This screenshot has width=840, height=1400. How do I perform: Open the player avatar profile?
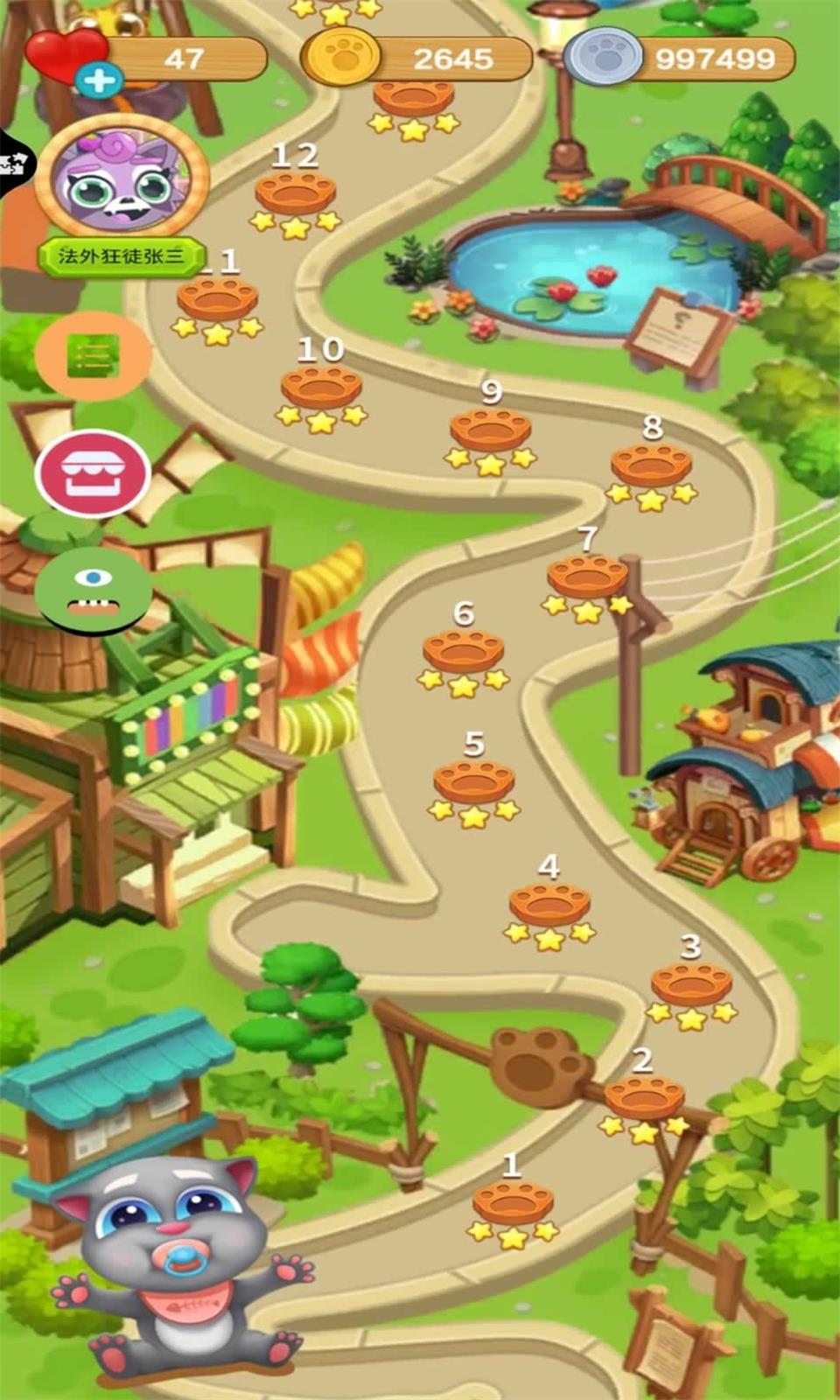click(x=121, y=179)
